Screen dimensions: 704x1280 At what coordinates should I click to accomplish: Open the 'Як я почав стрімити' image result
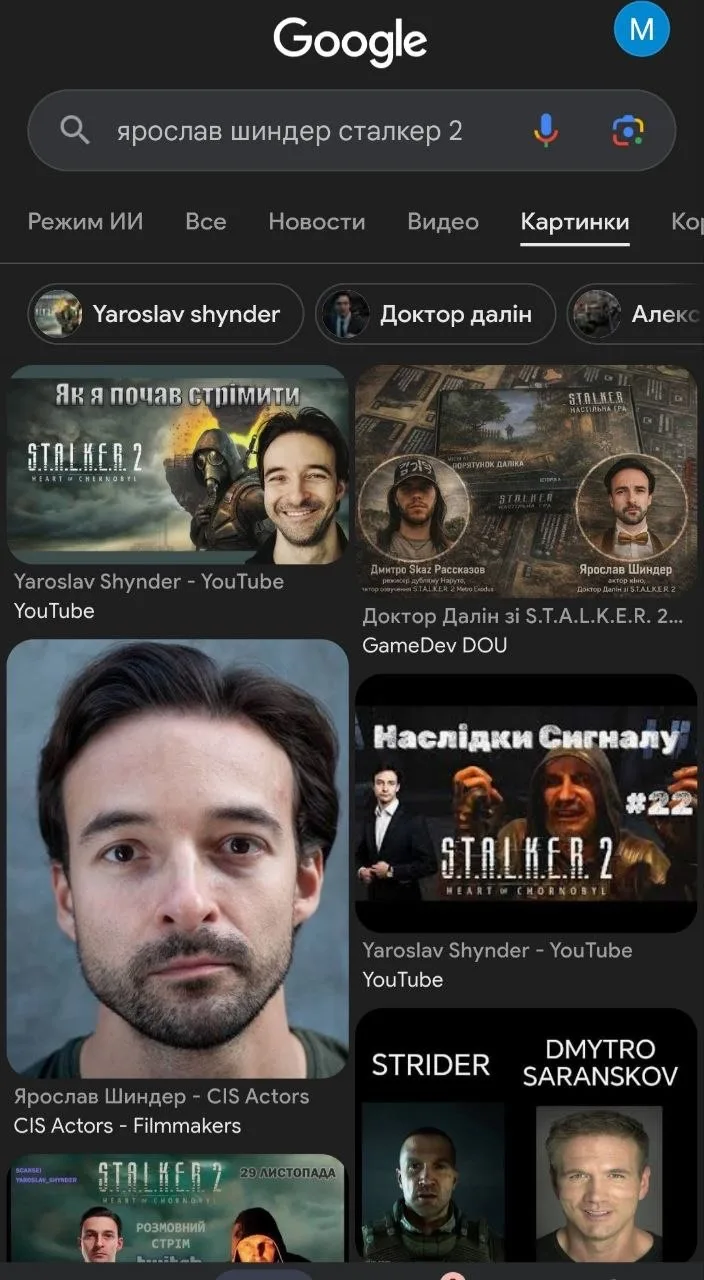coord(178,464)
